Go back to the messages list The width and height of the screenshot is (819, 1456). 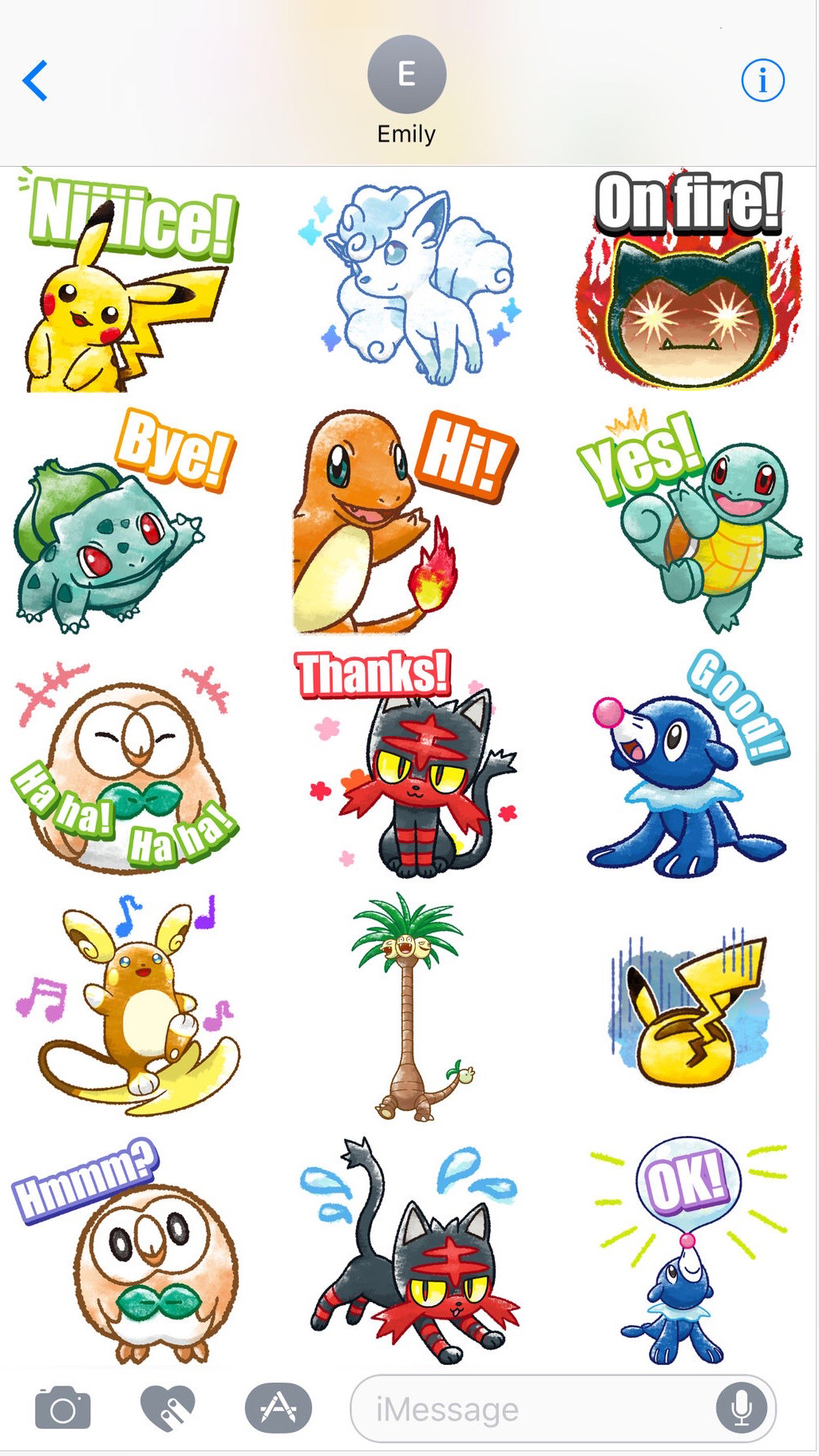click(x=36, y=80)
